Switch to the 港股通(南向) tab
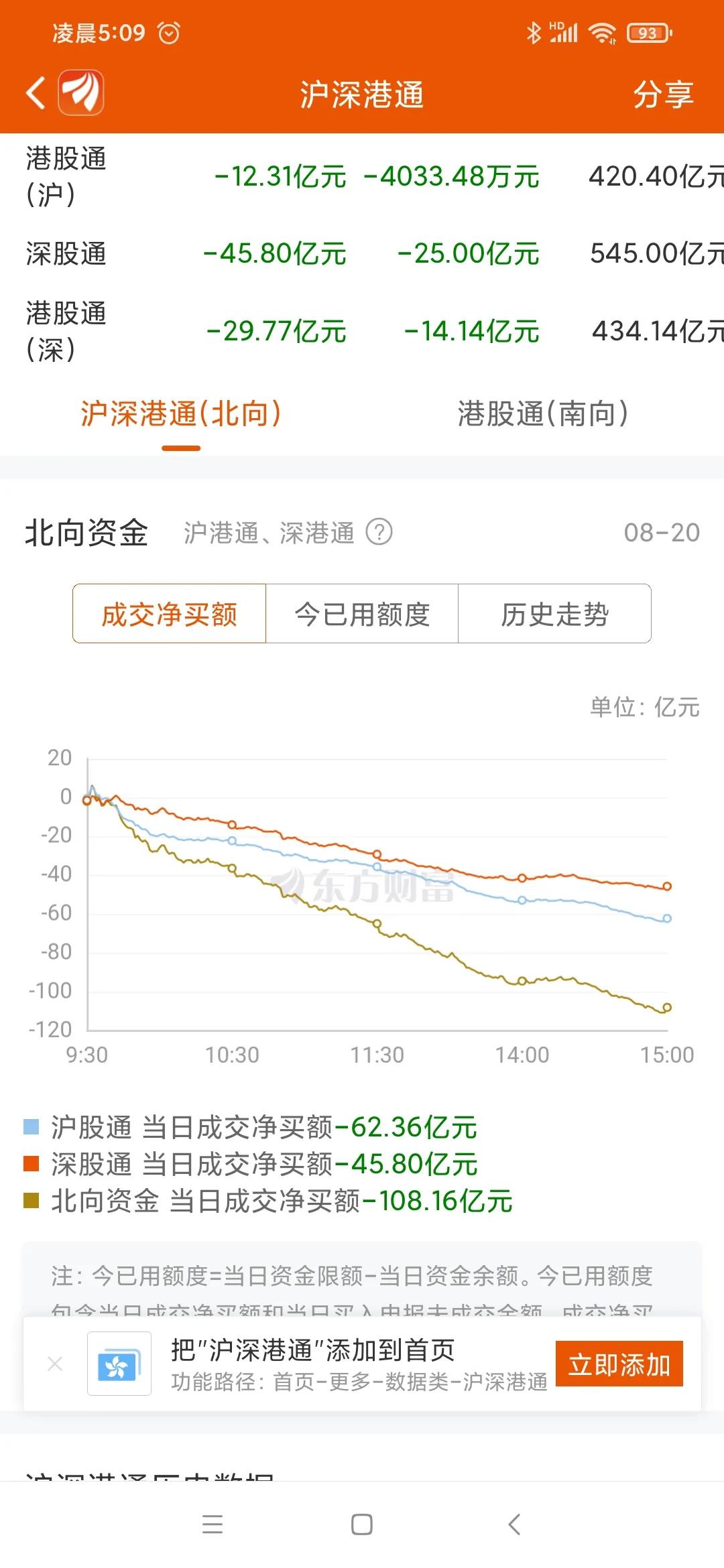The width and height of the screenshot is (724, 1568). tap(543, 414)
